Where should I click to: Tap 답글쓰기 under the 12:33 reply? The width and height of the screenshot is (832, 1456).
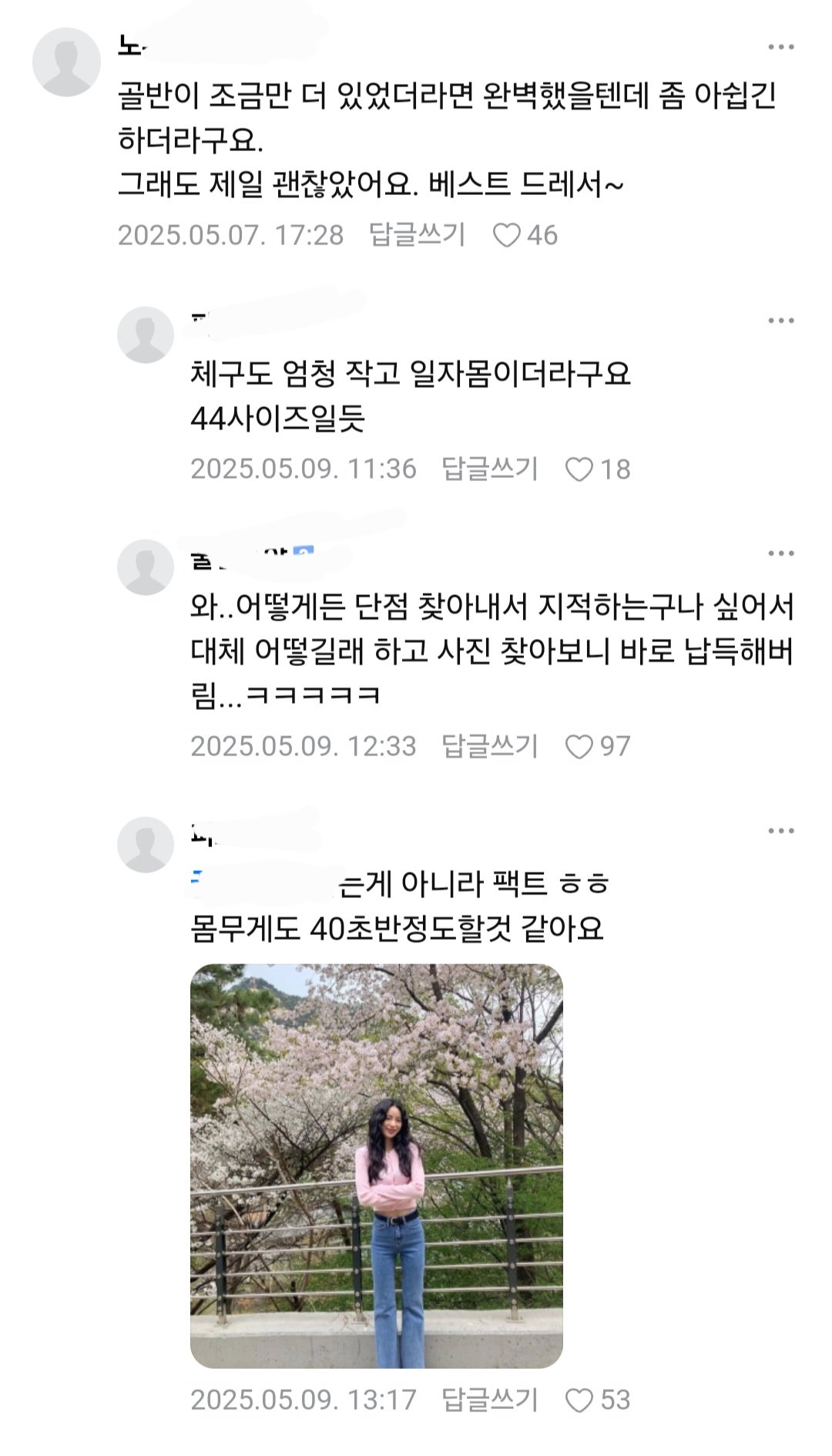coord(489,746)
